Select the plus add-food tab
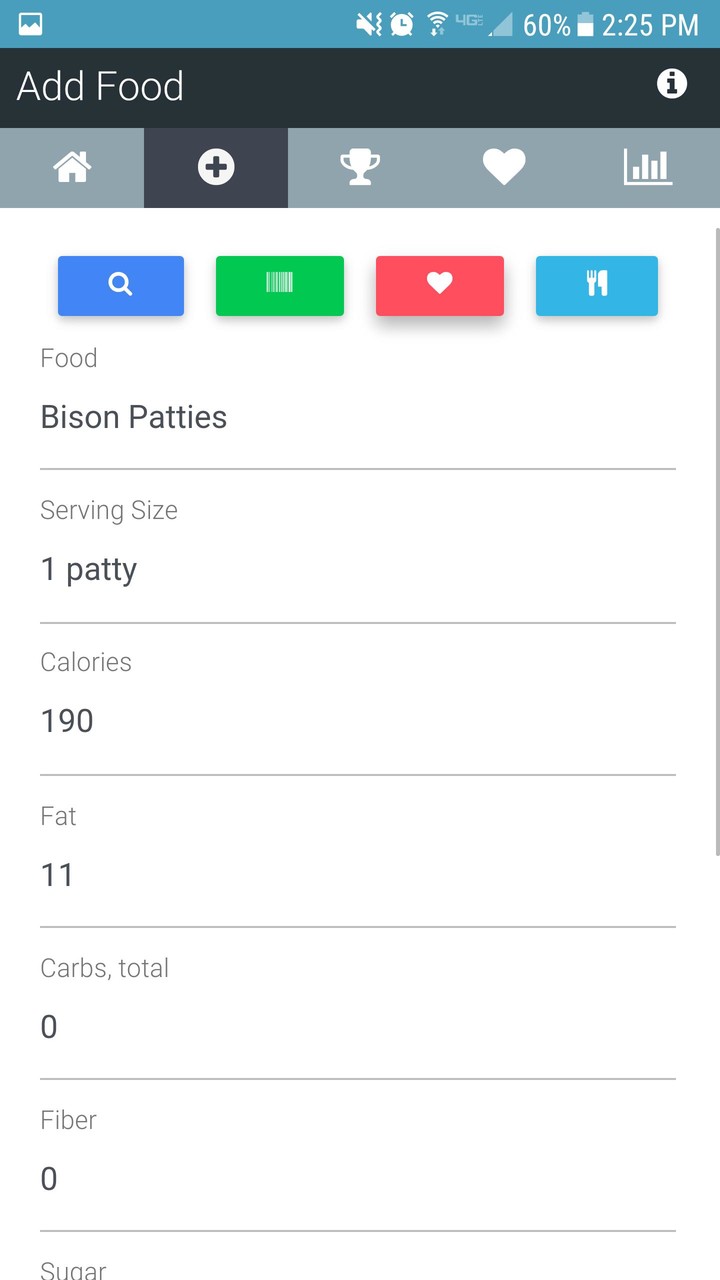 (216, 168)
